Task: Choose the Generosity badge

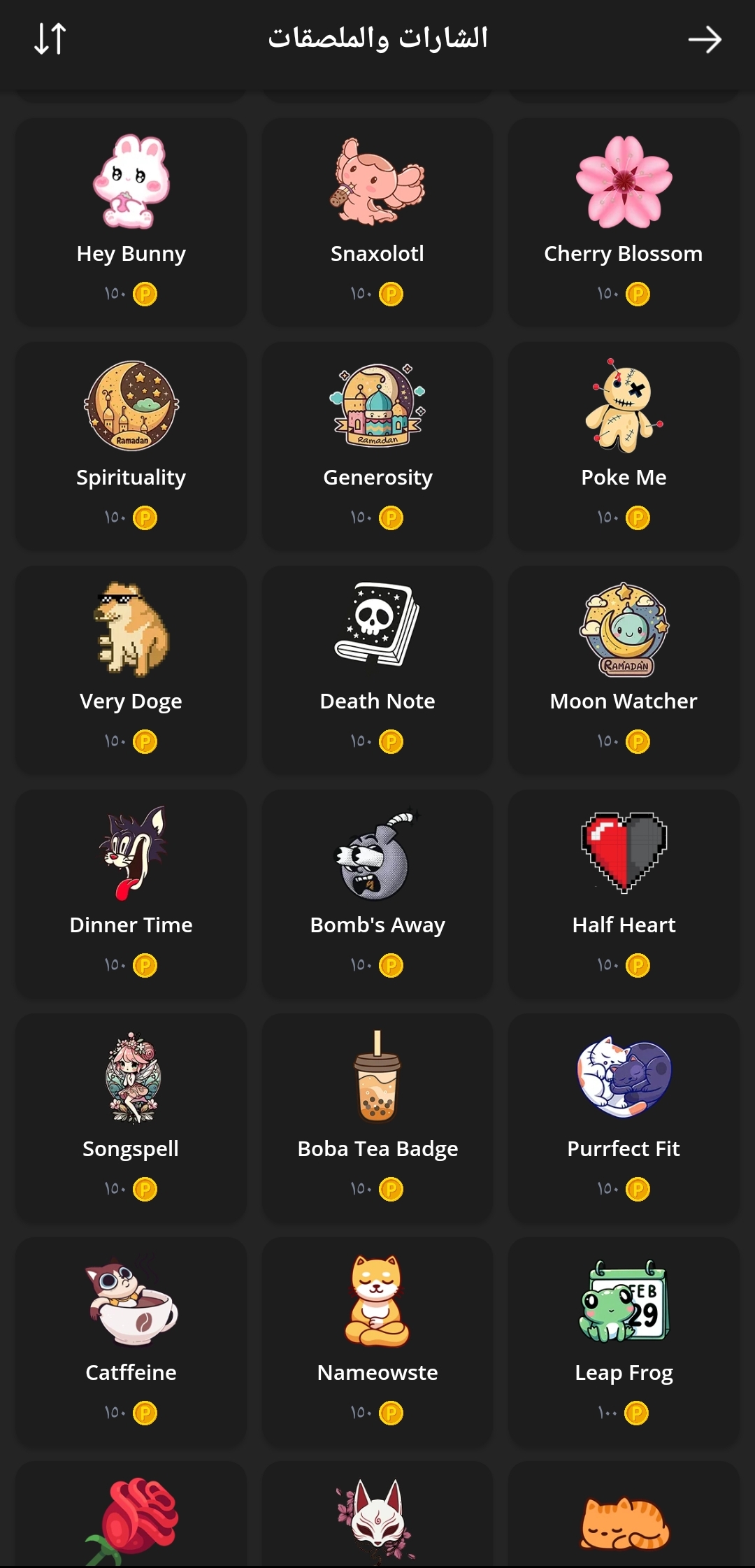Action: (x=377, y=445)
